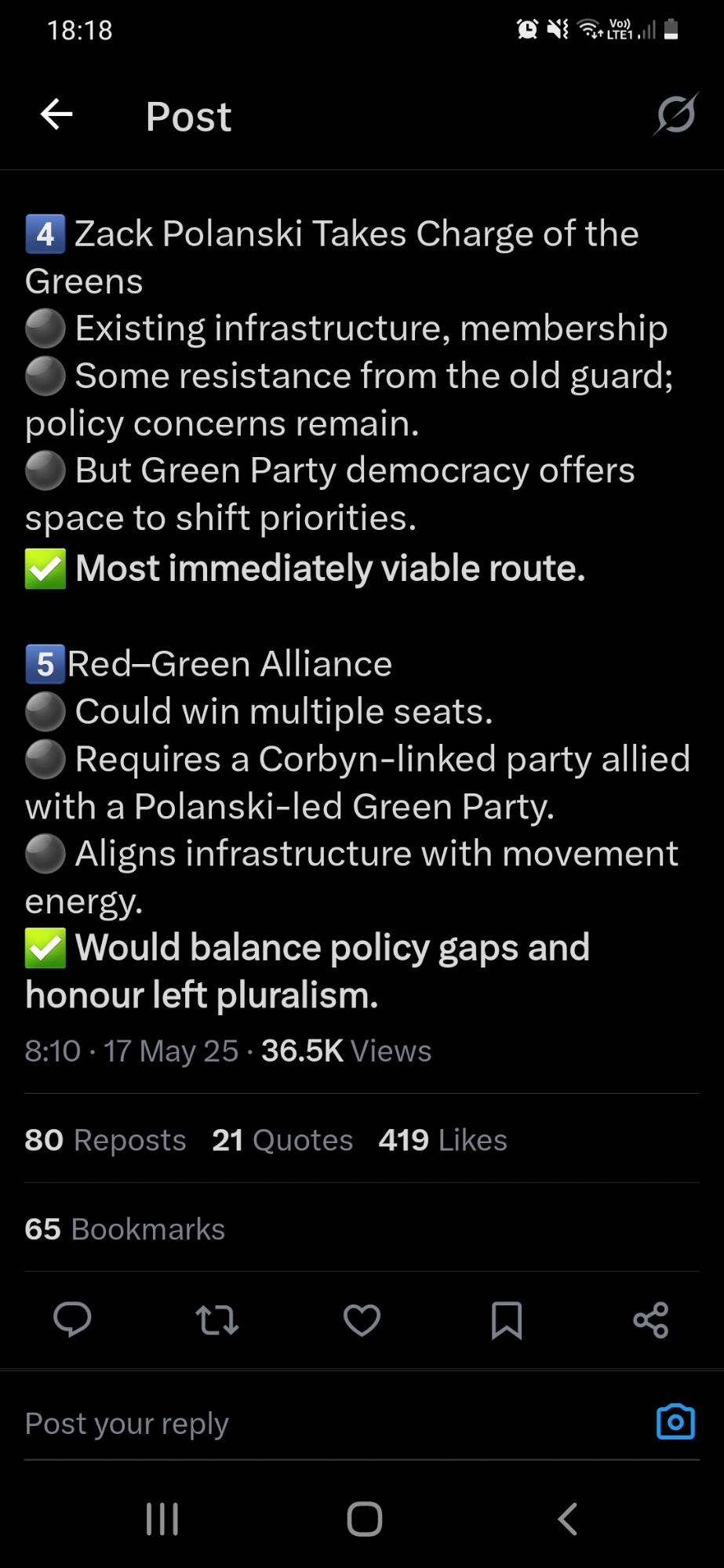Focus the Post your reply field
The width and height of the screenshot is (724, 1568).
tap(314, 1423)
